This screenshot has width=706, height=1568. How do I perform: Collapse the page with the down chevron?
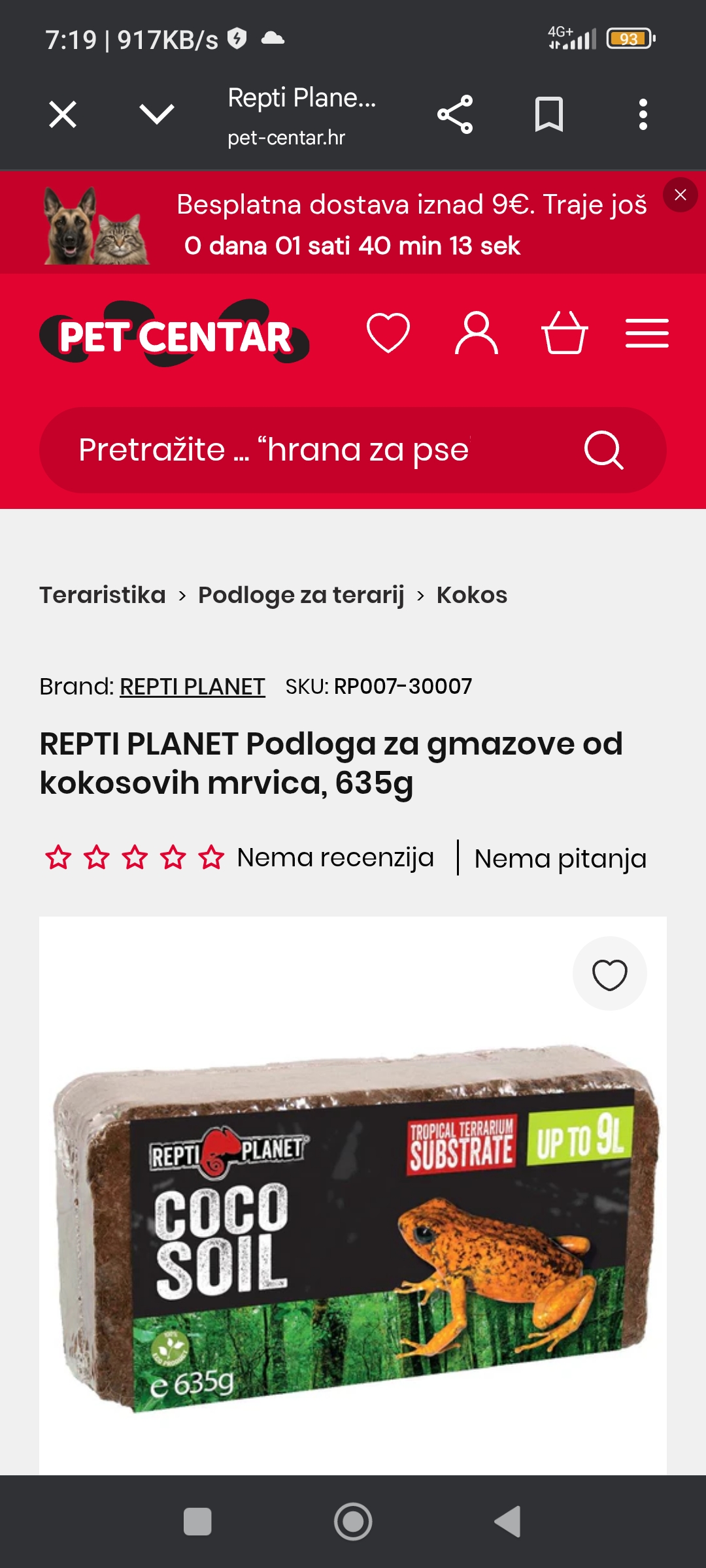point(157,114)
